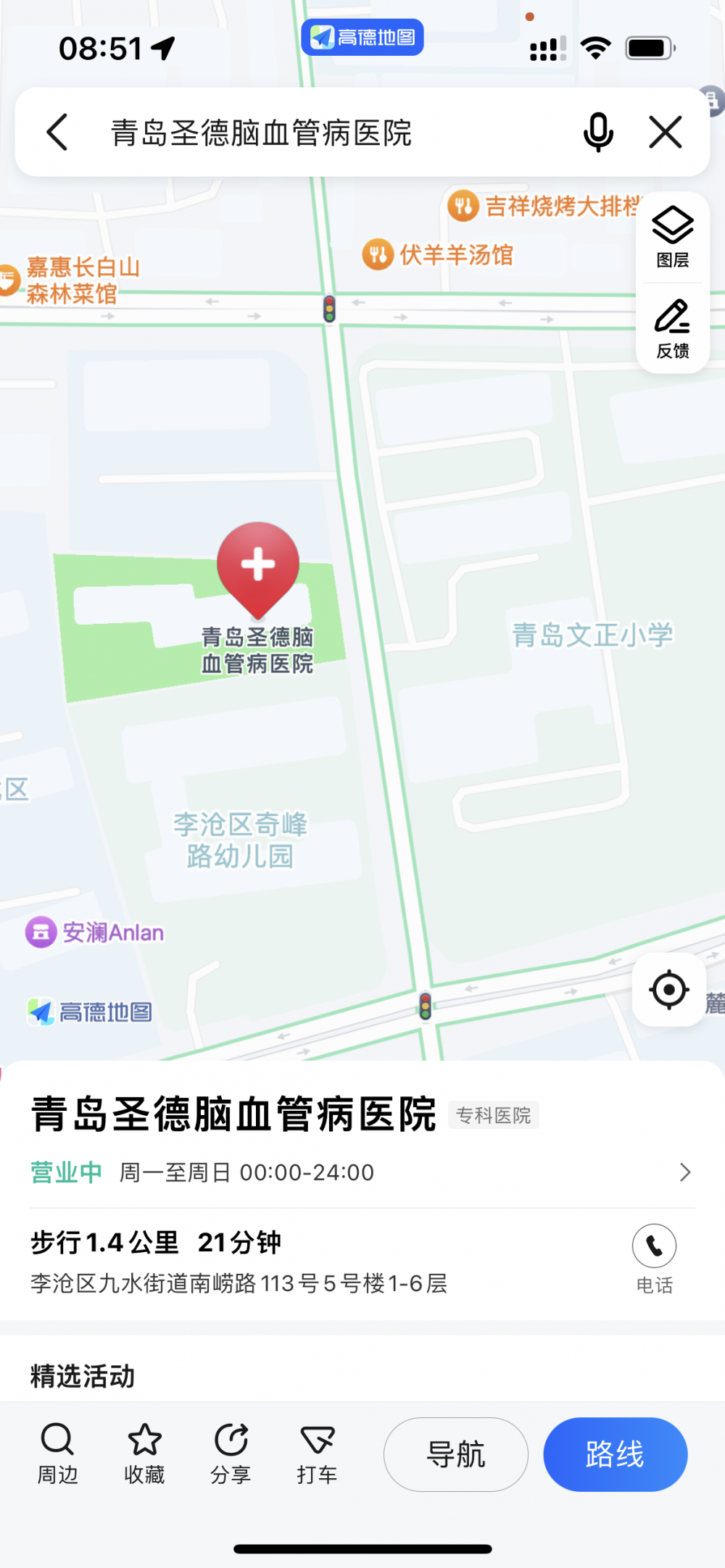Clear the search with the X icon
The image size is (725, 1568).
point(665,132)
